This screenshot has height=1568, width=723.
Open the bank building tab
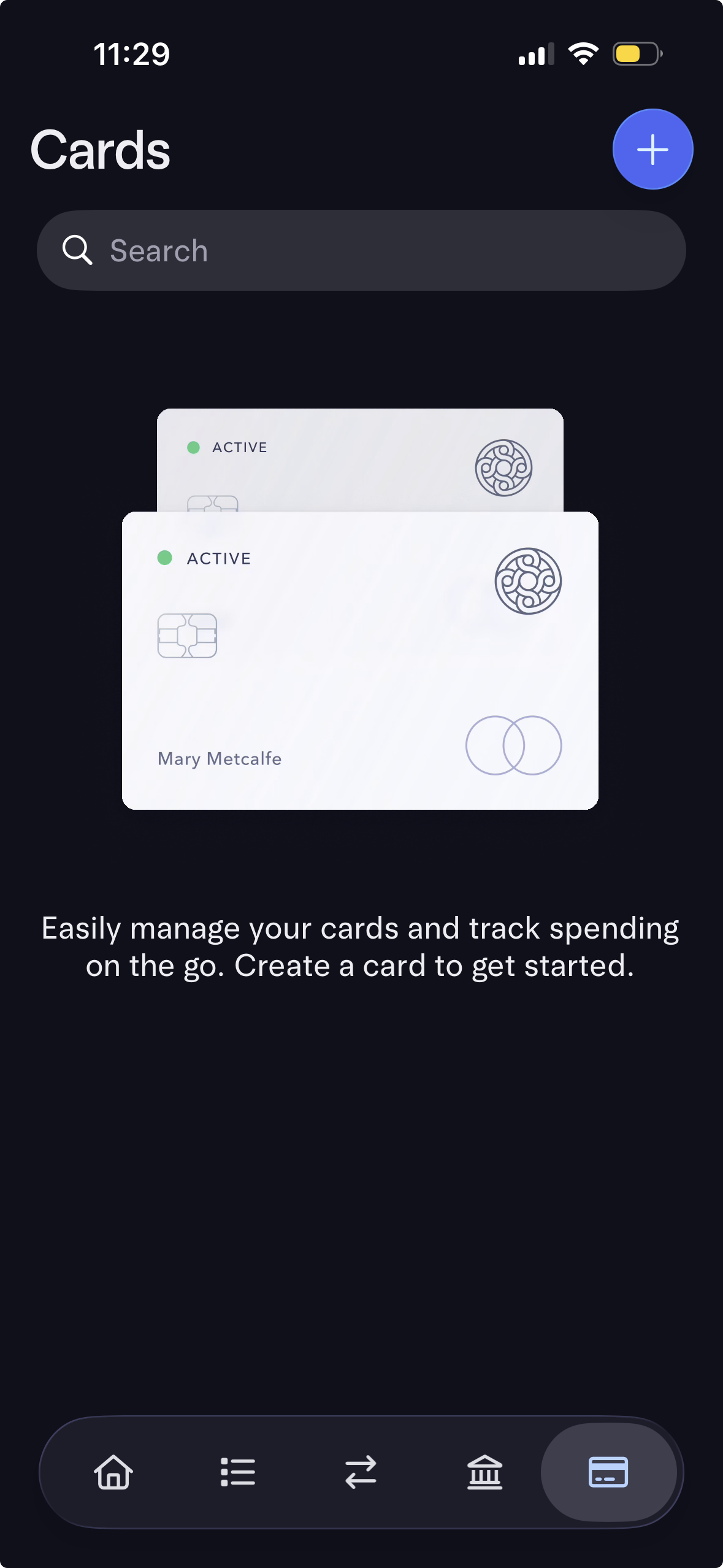tap(484, 1472)
